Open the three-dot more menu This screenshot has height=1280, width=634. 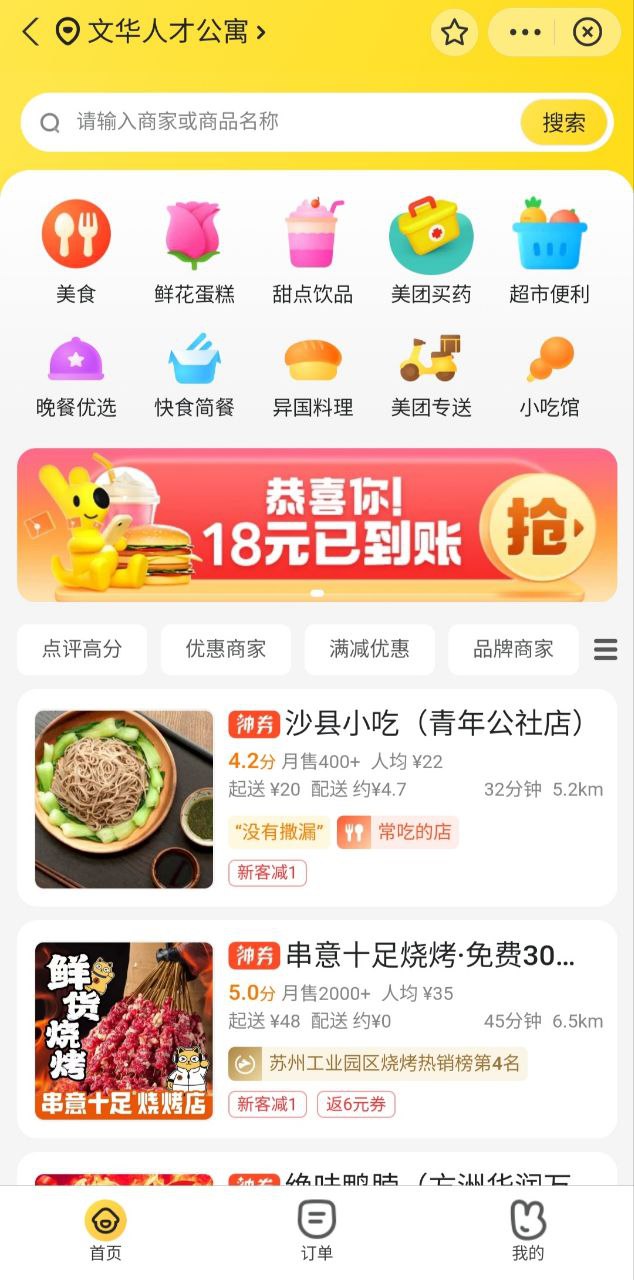tap(525, 33)
